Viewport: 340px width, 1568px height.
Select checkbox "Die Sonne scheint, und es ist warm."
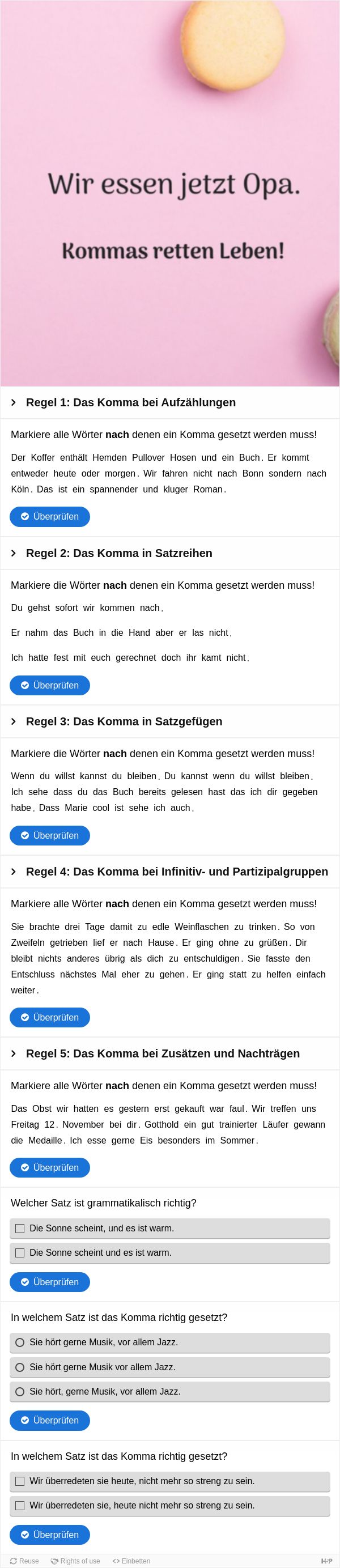pyautogui.click(x=20, y=1228)
